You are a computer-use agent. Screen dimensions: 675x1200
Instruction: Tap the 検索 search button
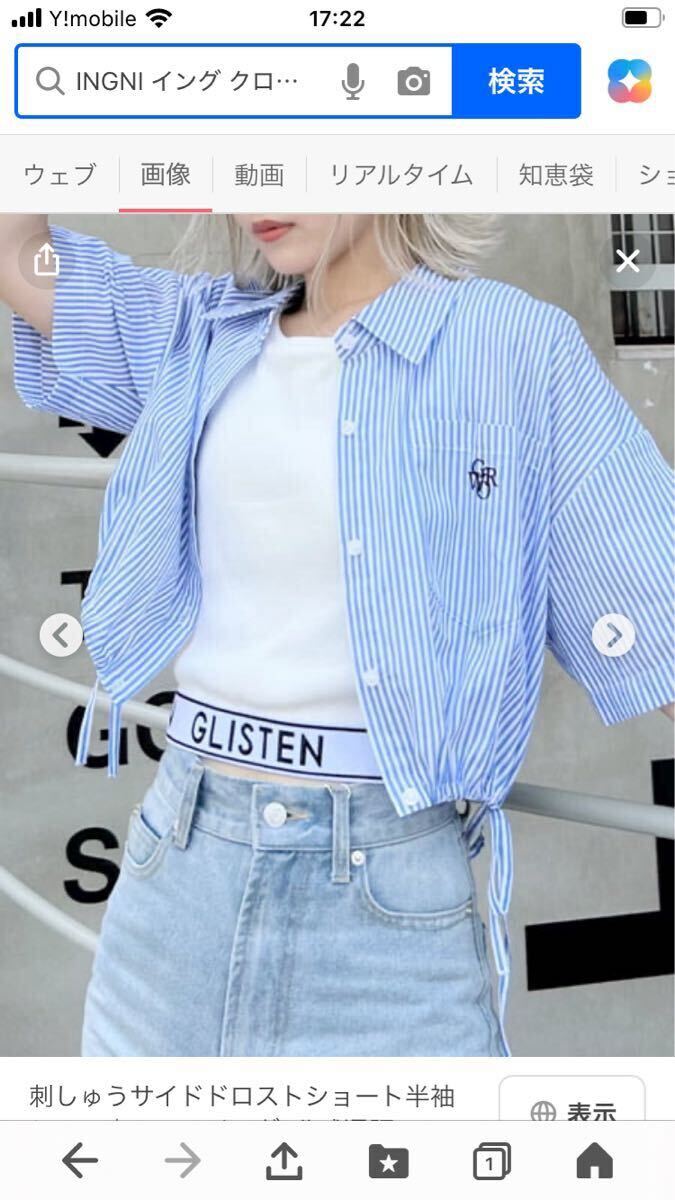pos(516,81)
